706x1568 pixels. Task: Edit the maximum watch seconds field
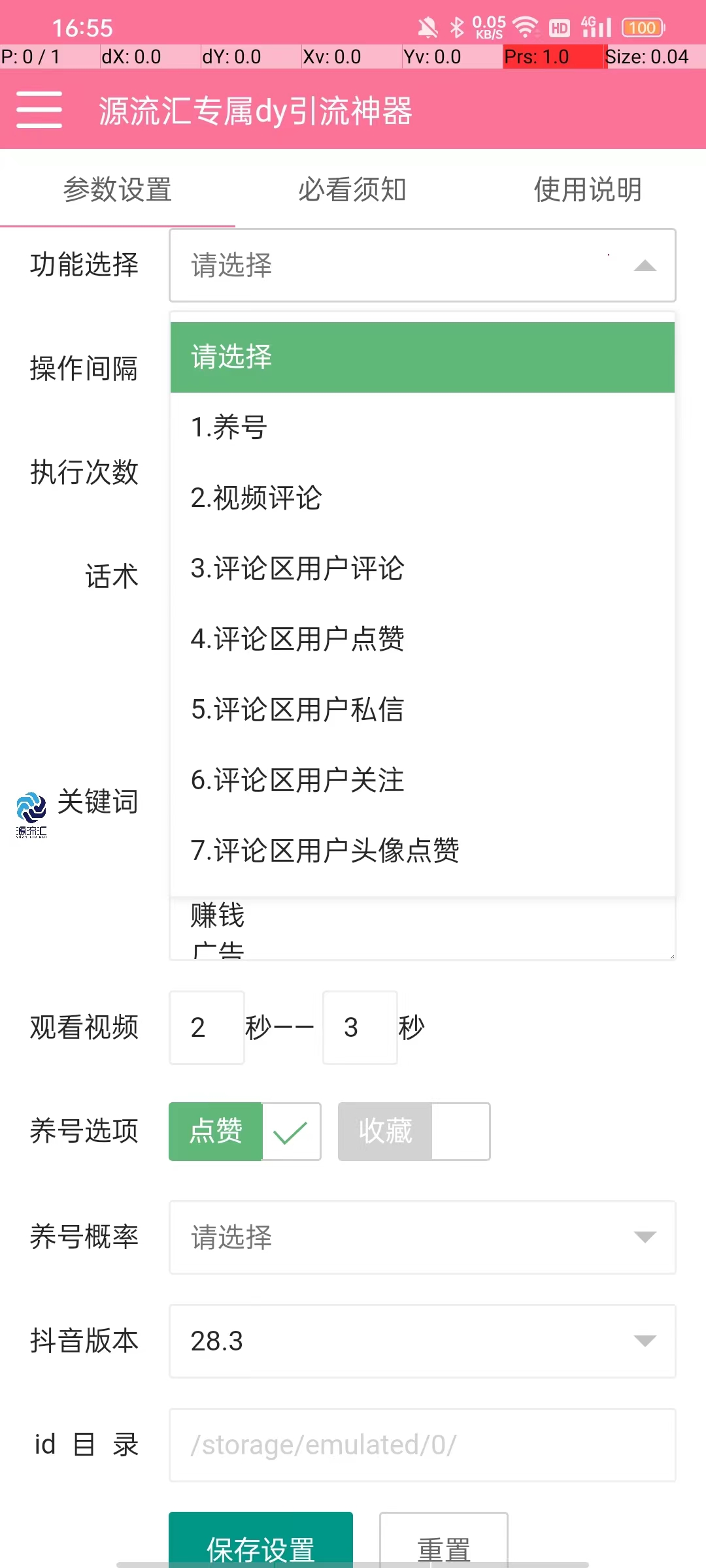(x=360, y=1028)
